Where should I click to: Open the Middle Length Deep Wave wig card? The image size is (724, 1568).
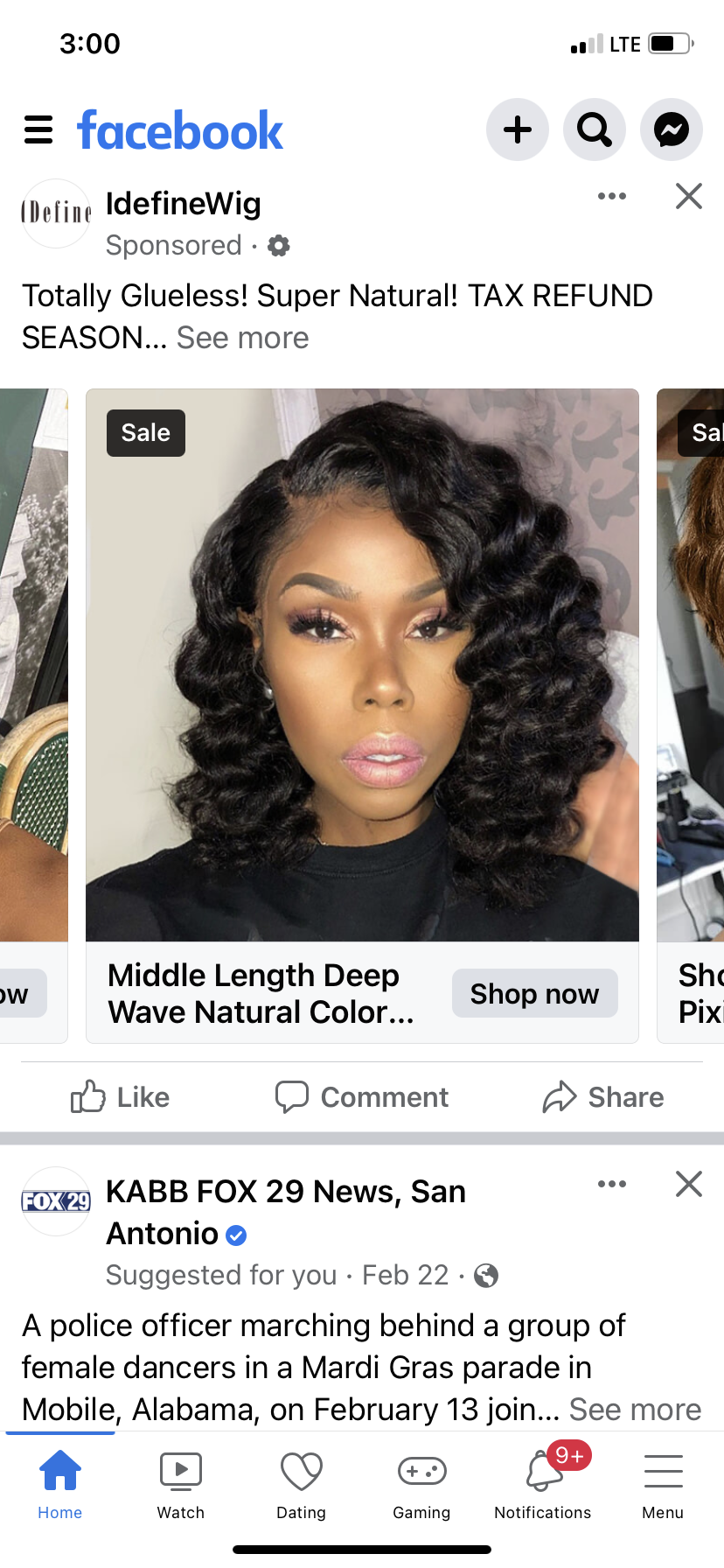[x=362, y=665]
